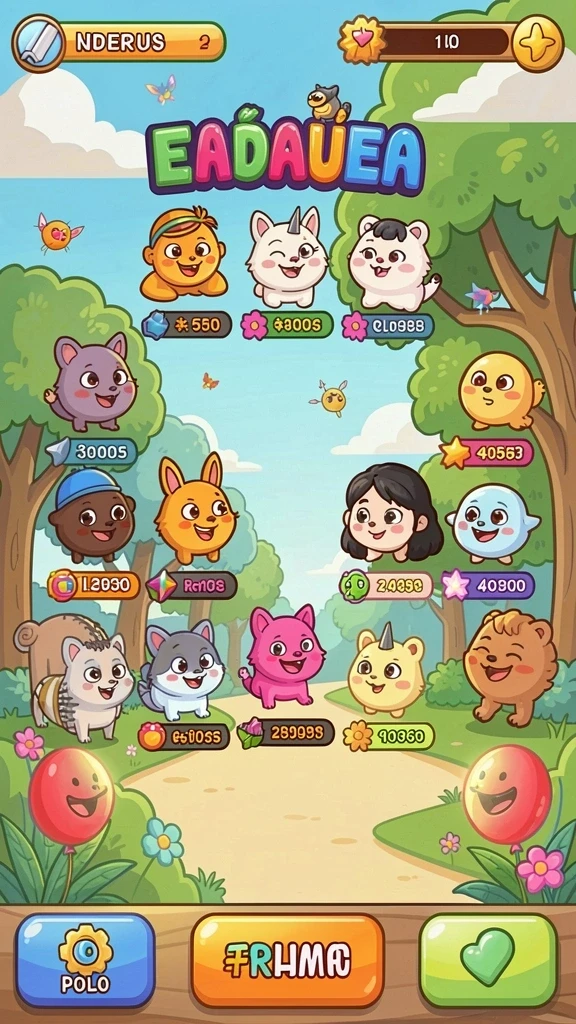Pick the yellow blob character priced 40563
576x1024 pixels.
pyautogui.click(x=500, y=391)
